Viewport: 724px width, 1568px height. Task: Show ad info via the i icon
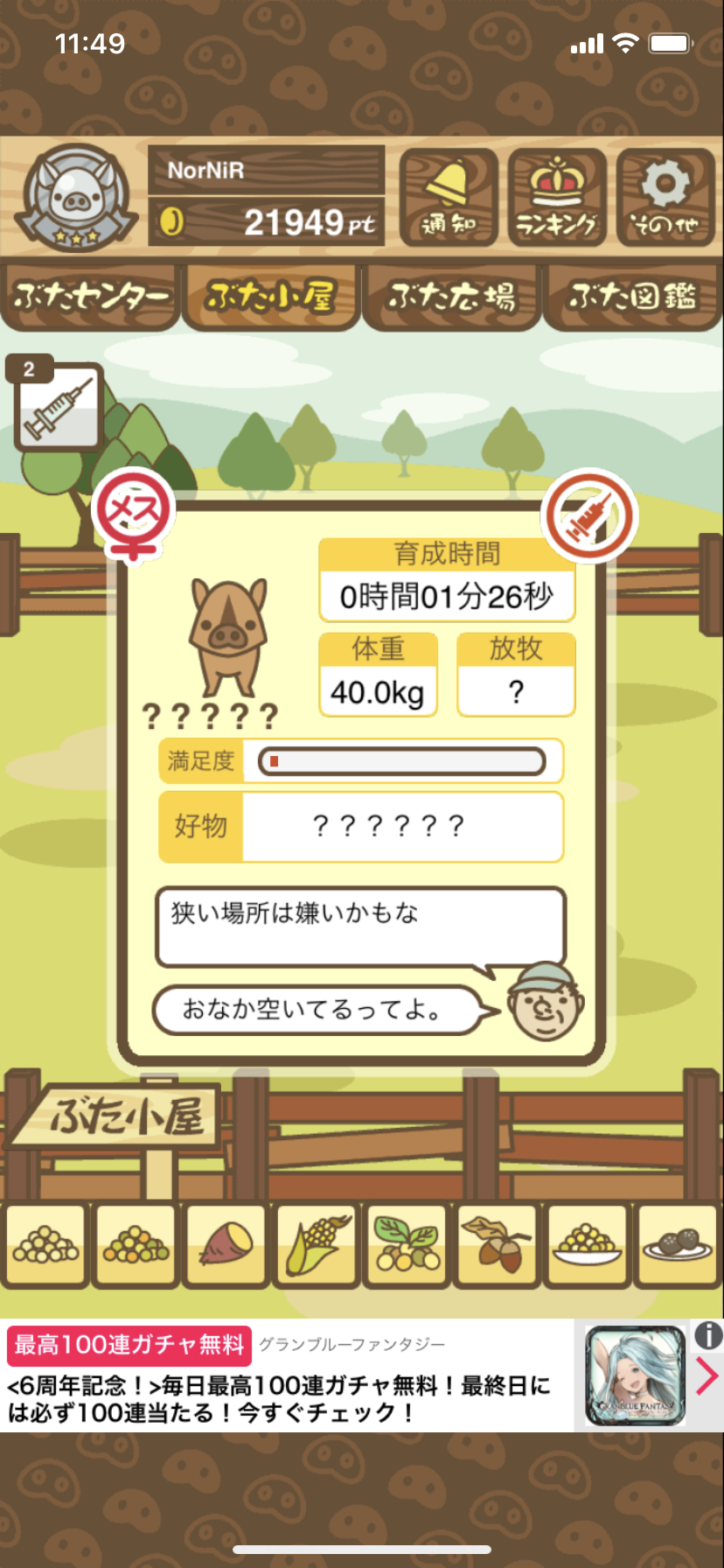708,1335
